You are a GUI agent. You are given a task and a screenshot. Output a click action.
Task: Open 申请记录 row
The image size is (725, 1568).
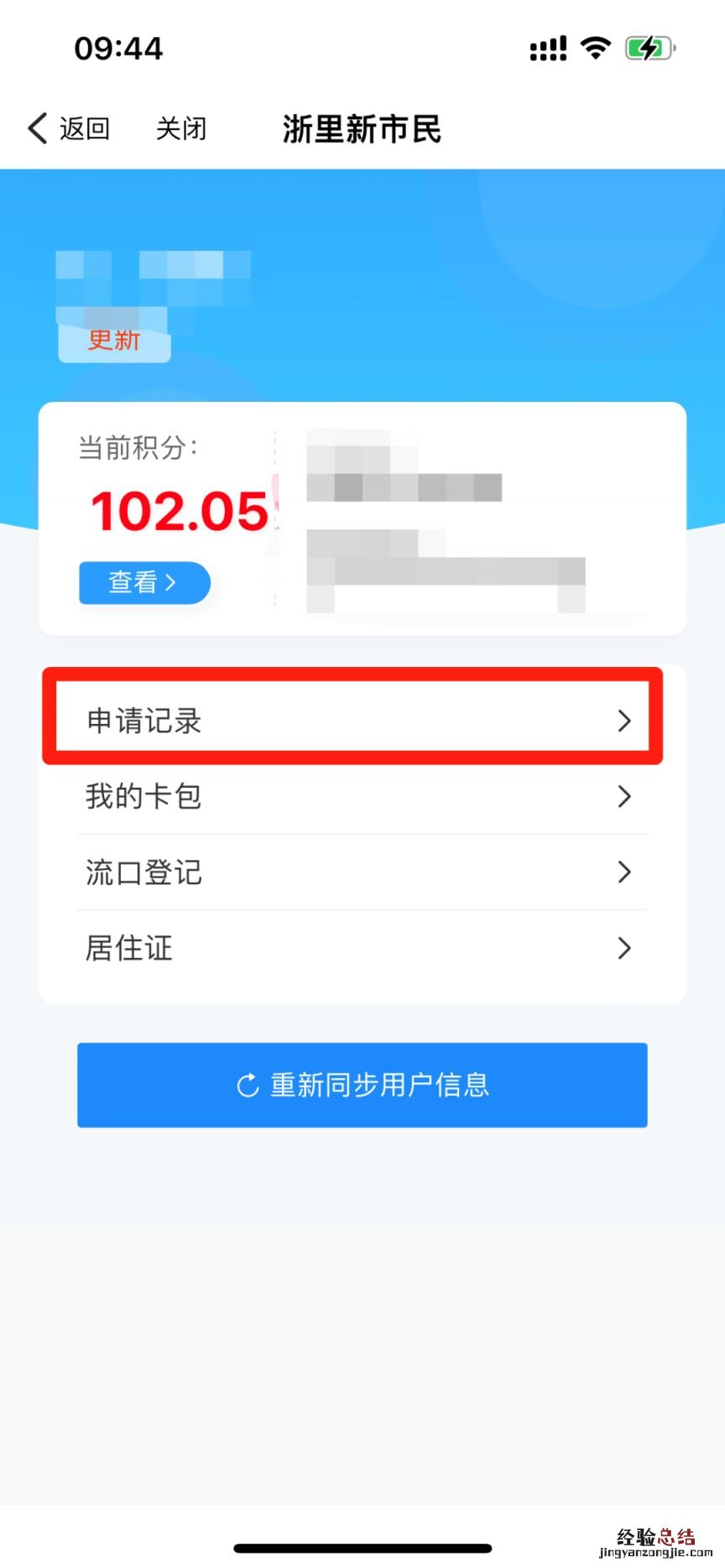point(352,720)
